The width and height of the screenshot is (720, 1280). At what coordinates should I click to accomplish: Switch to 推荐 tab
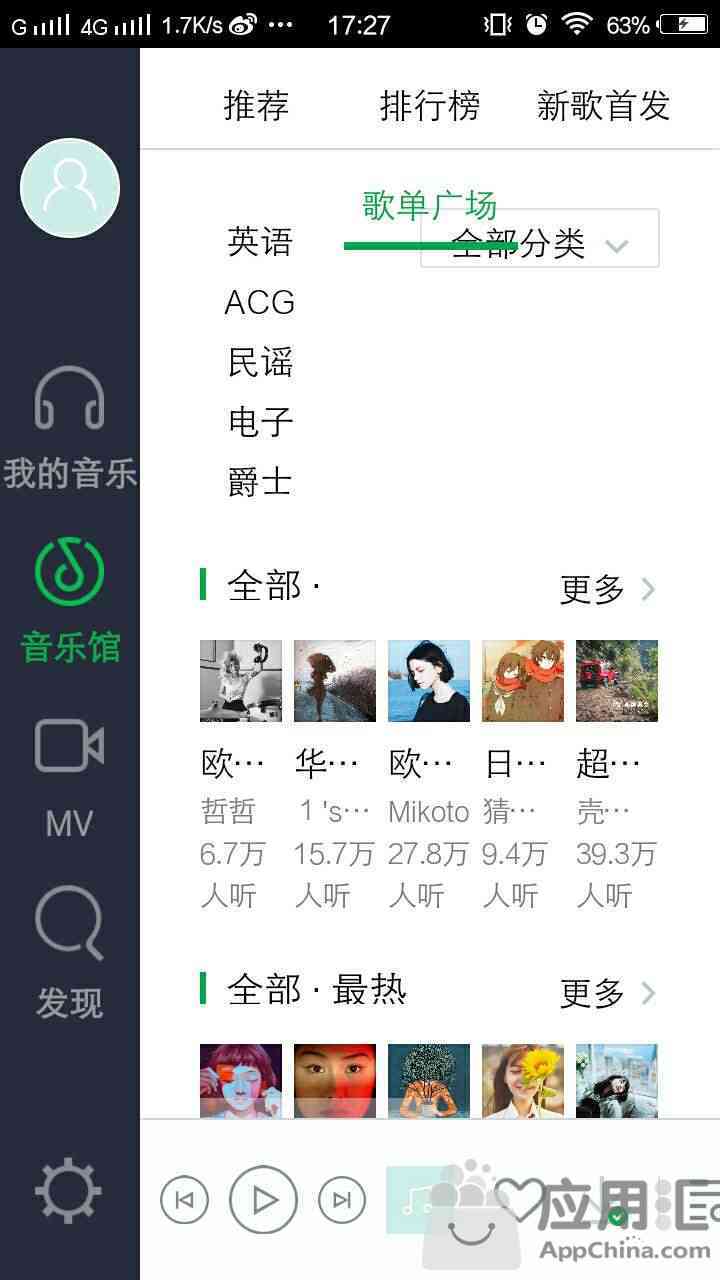257,105
